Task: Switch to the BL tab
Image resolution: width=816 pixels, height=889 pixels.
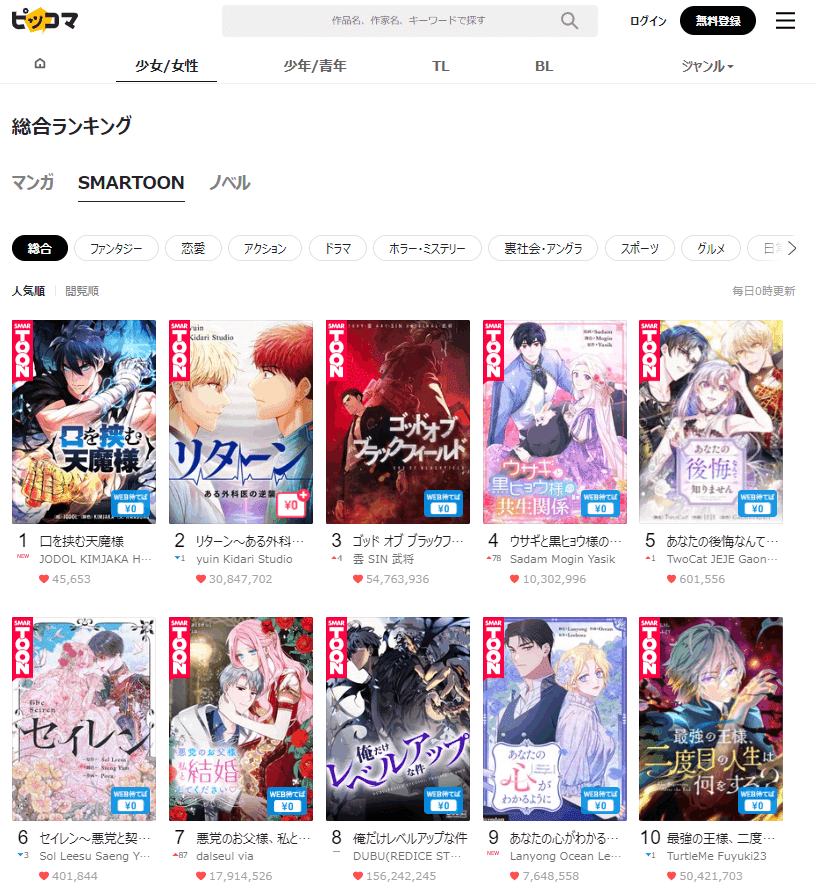Action: pyautogui.click(x=544, y=66)
